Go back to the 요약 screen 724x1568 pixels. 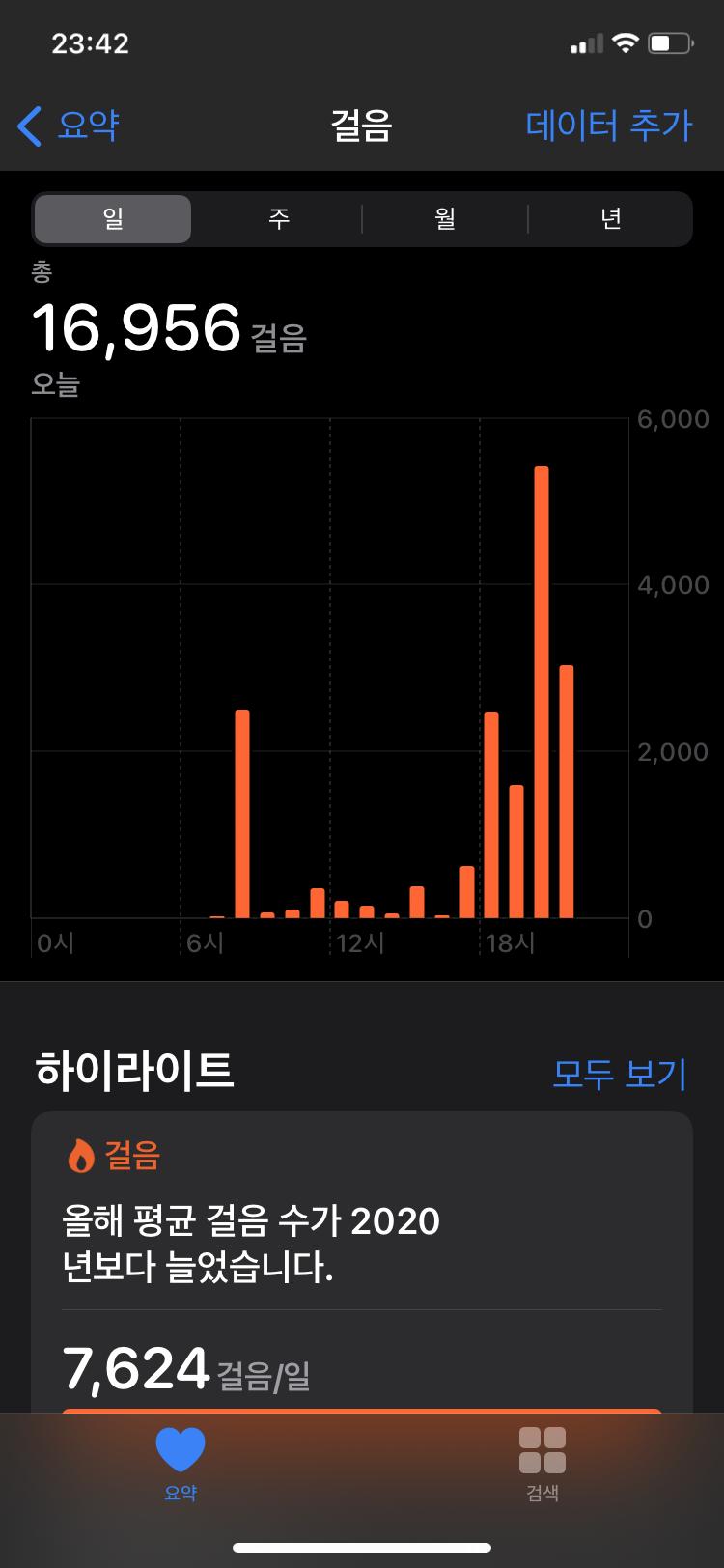tap(70, 126)
